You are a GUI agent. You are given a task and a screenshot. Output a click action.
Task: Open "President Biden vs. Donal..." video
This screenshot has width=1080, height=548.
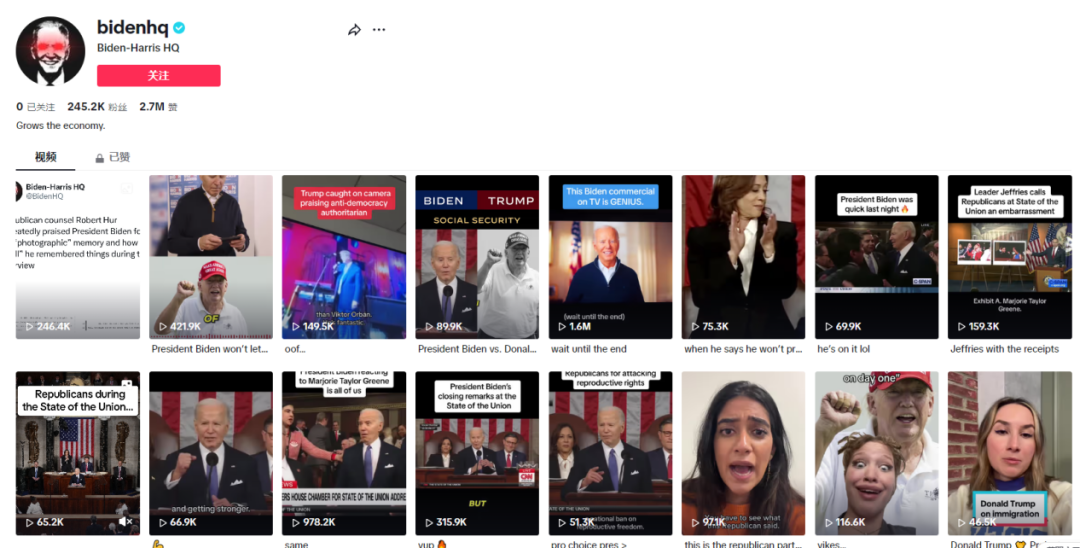pos(477,257)
